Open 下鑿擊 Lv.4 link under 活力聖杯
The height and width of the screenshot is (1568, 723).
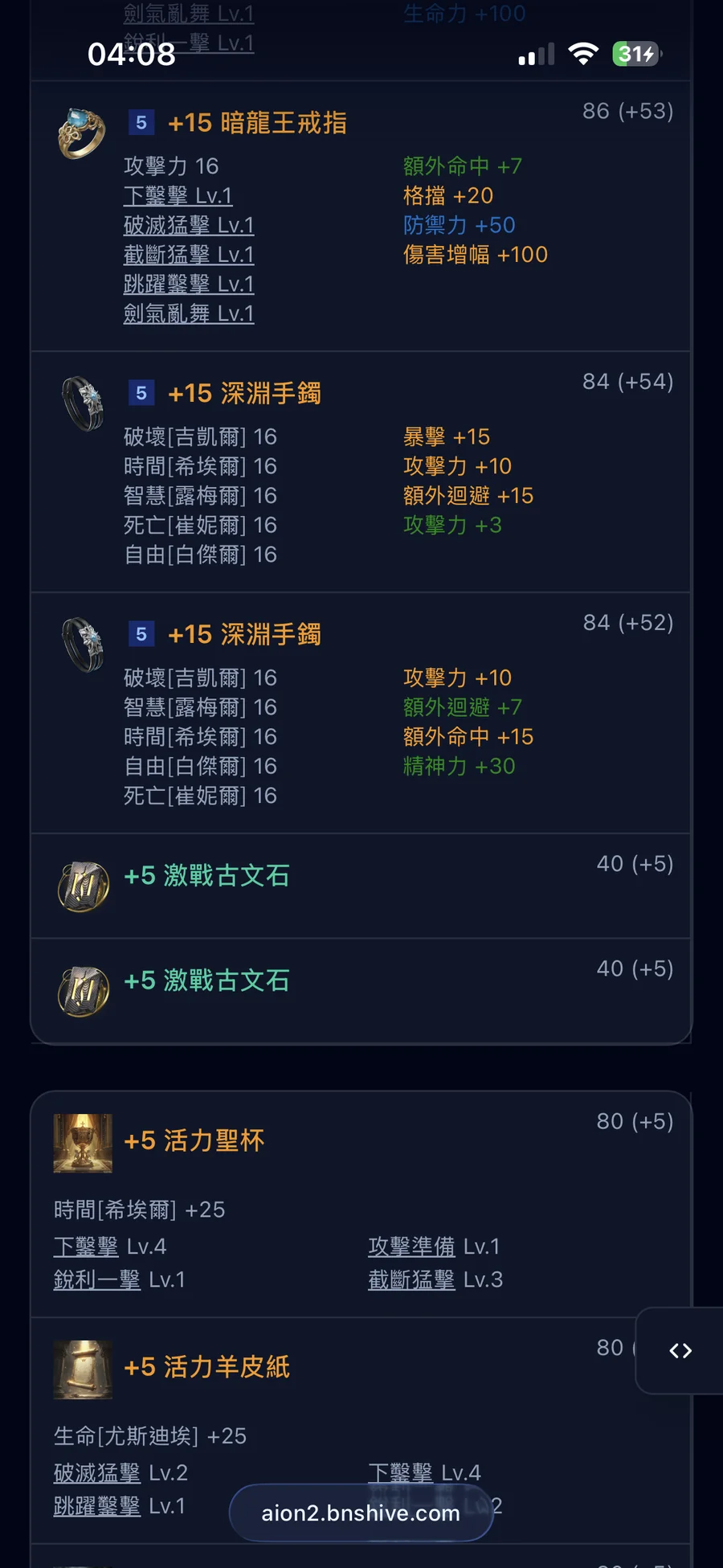[109, 1247]
